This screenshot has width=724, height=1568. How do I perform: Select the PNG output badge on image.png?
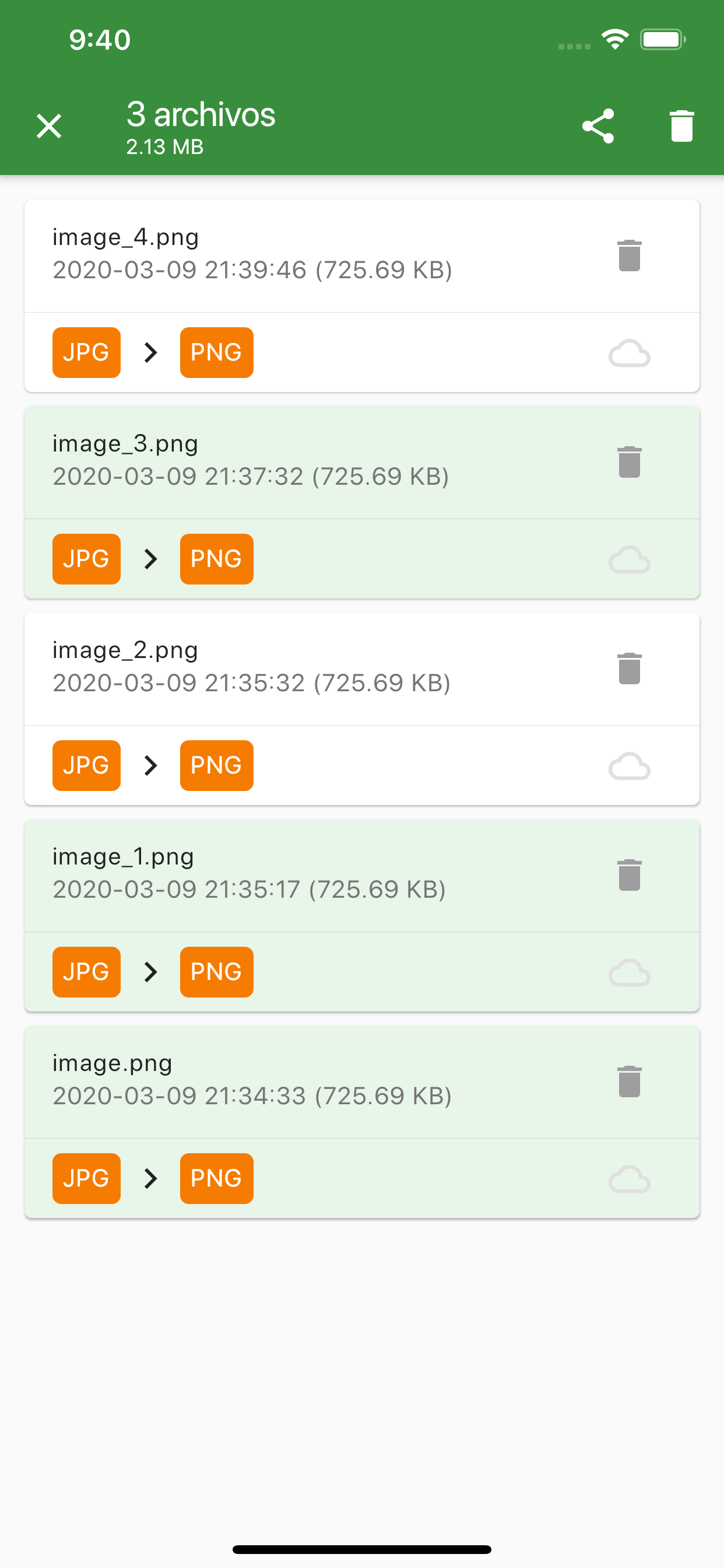216,1178
